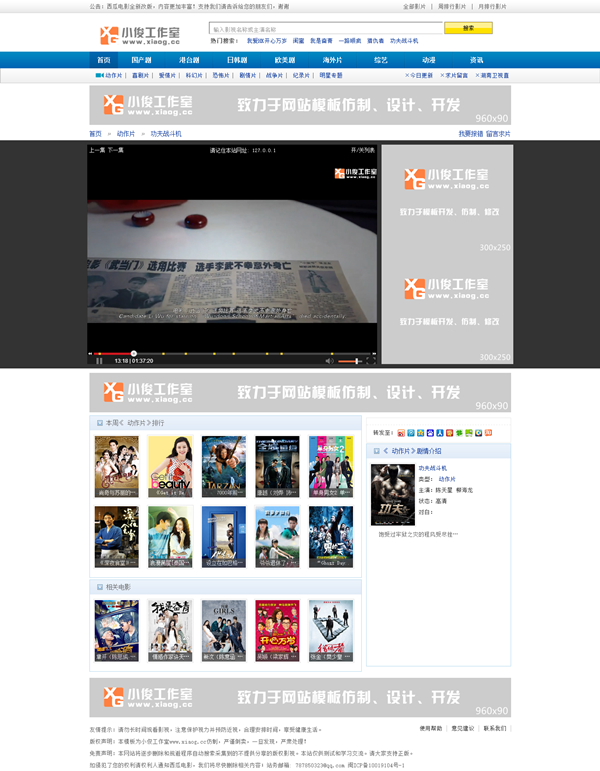Viewport: 600px width, 771px height.
Task: Switch to the 国产剧 tab
Action: click(x=141, y=60)
